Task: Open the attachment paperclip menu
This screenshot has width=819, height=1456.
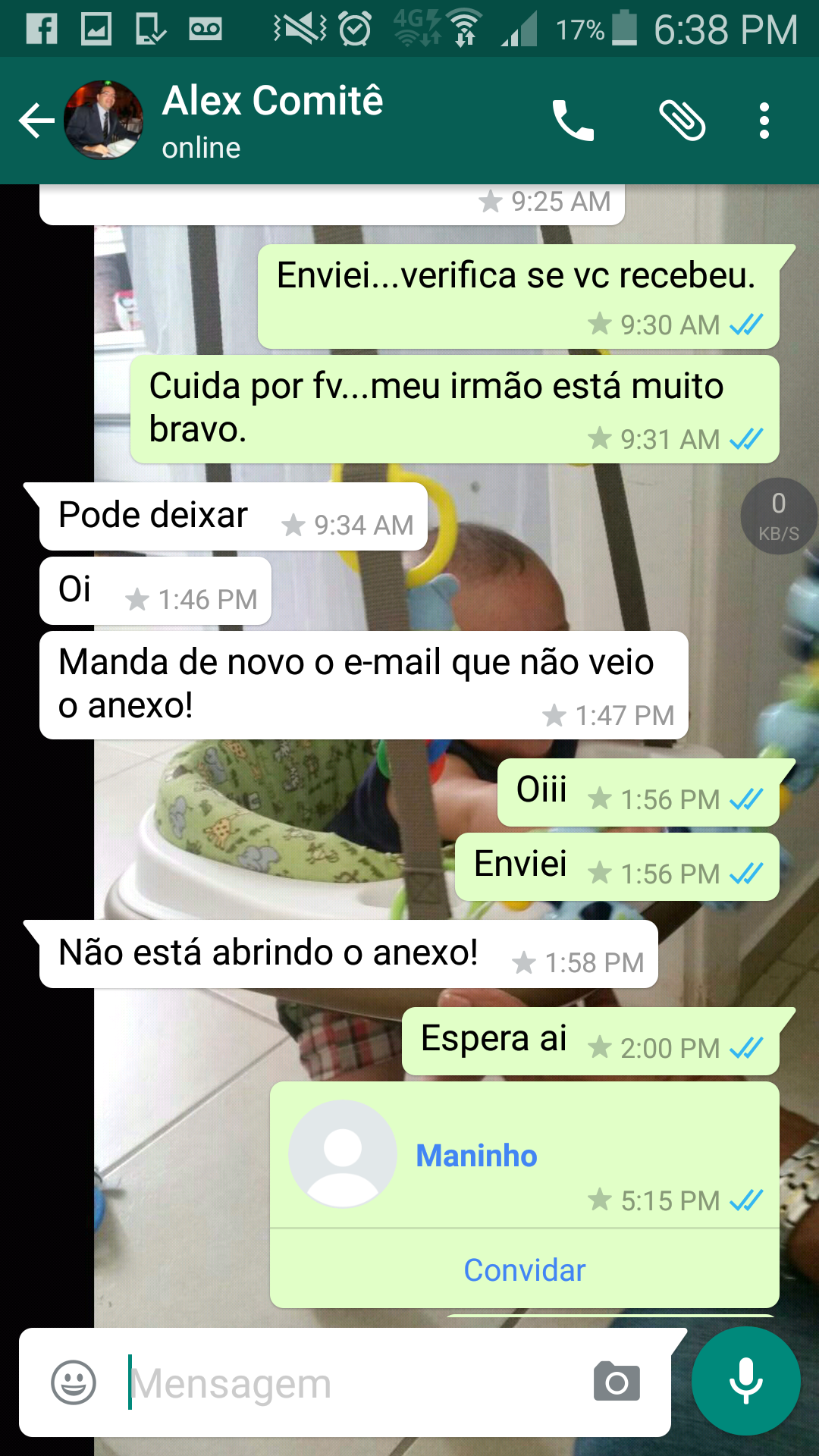Action: point(682,121)
